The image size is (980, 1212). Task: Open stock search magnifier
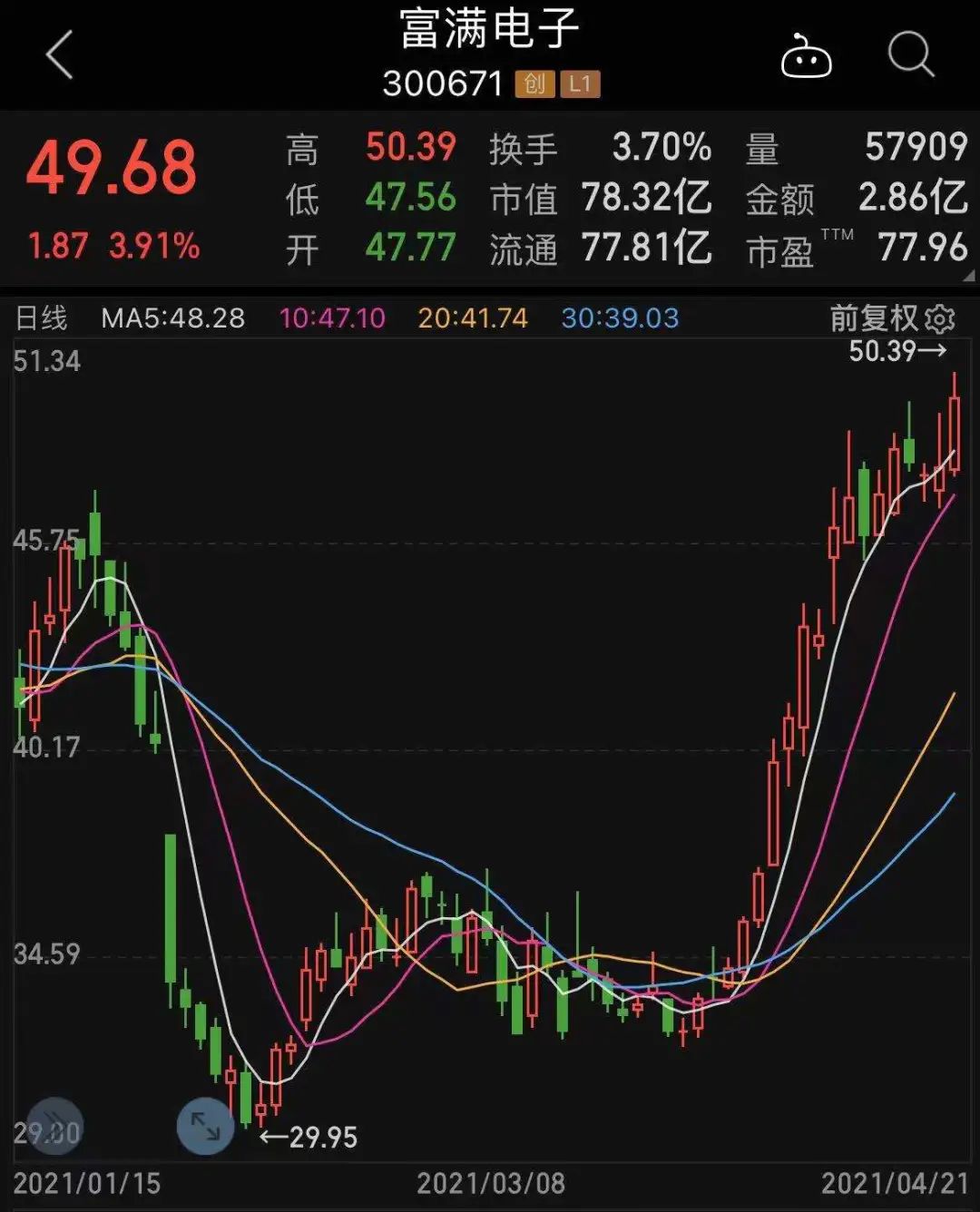click(x=910, y=55)
